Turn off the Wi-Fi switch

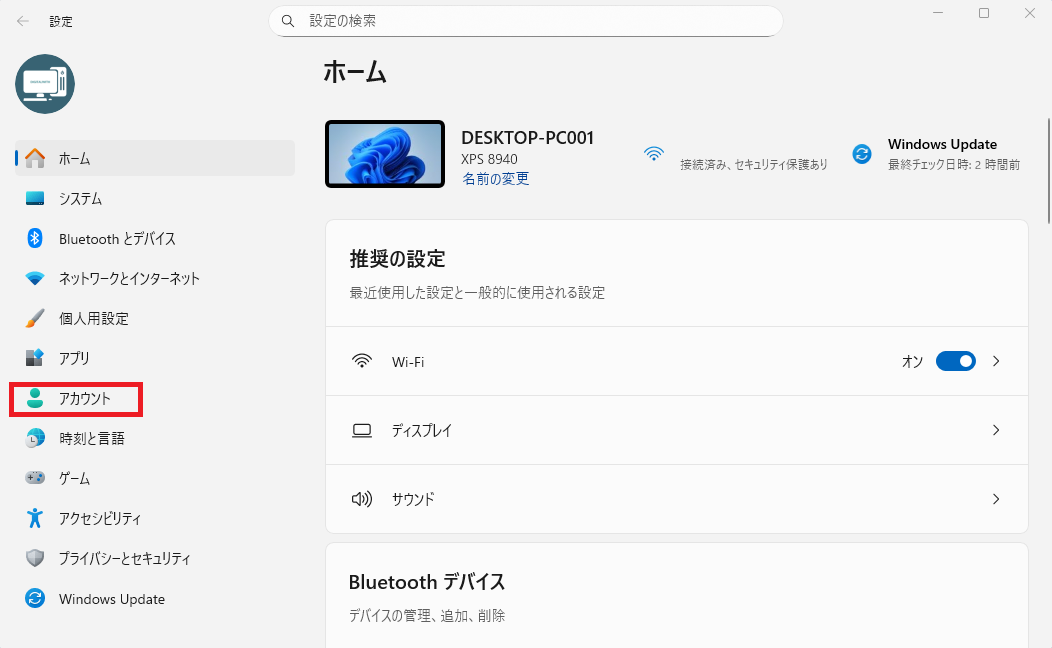[955, 362]
